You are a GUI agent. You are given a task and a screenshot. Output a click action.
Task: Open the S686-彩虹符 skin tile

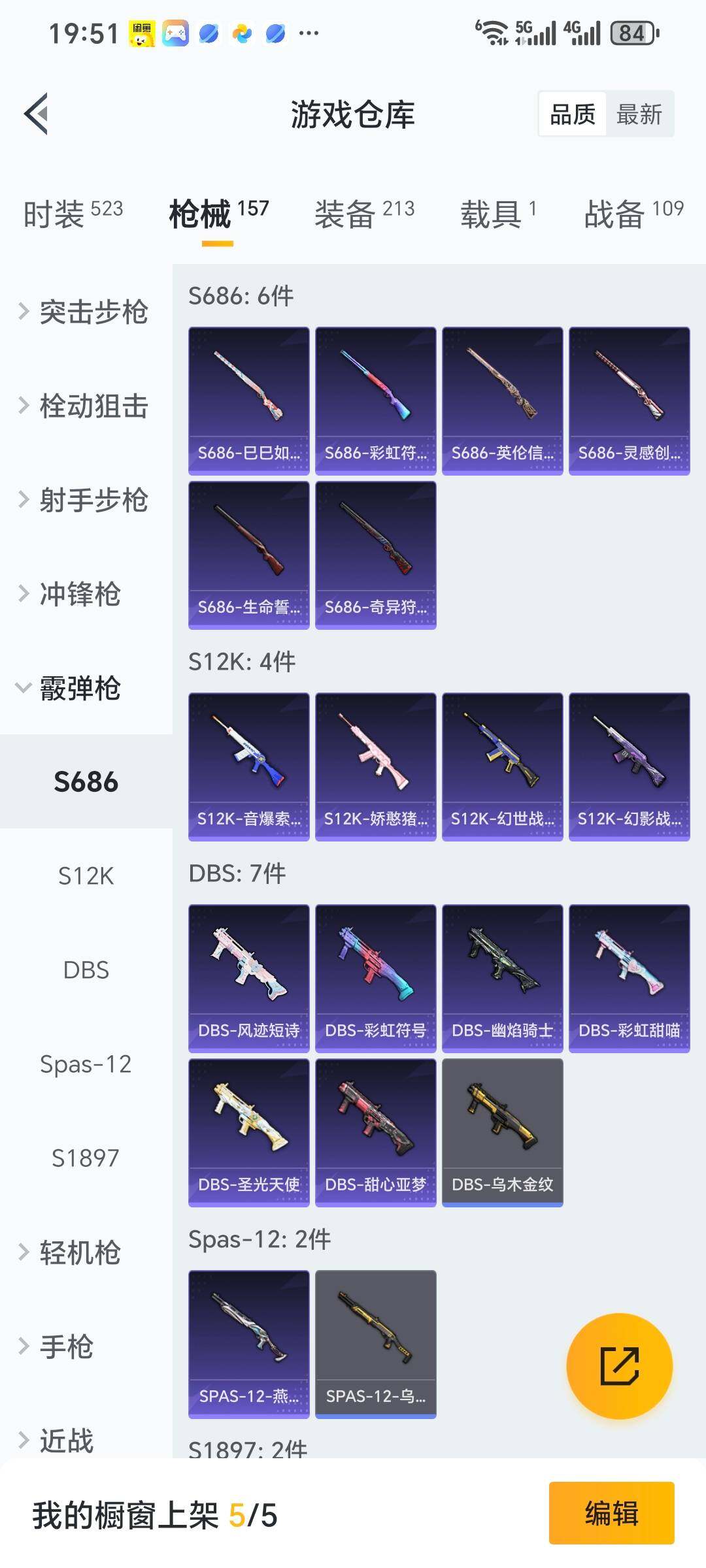pos(375,400)
